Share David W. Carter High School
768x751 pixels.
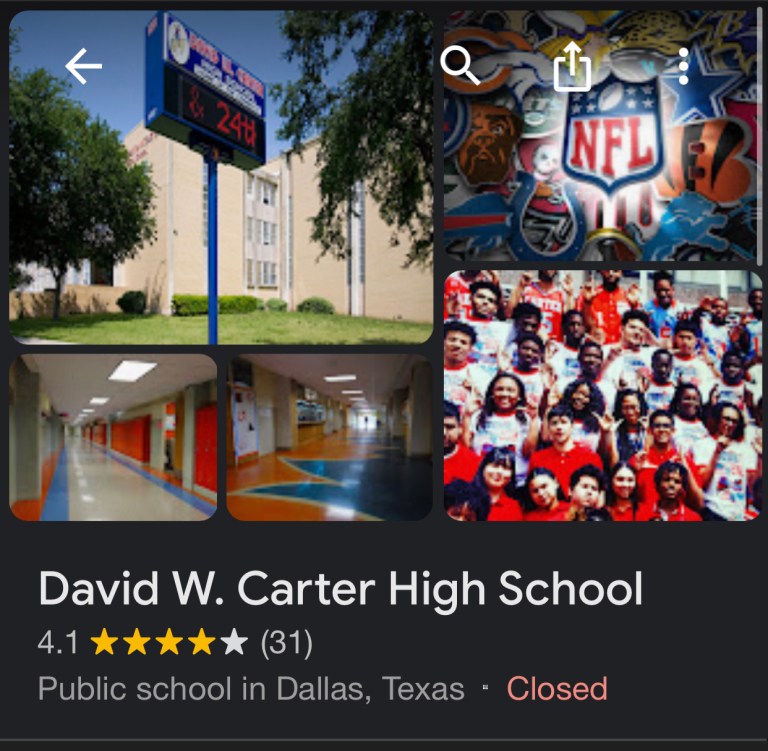click(572, 68)
